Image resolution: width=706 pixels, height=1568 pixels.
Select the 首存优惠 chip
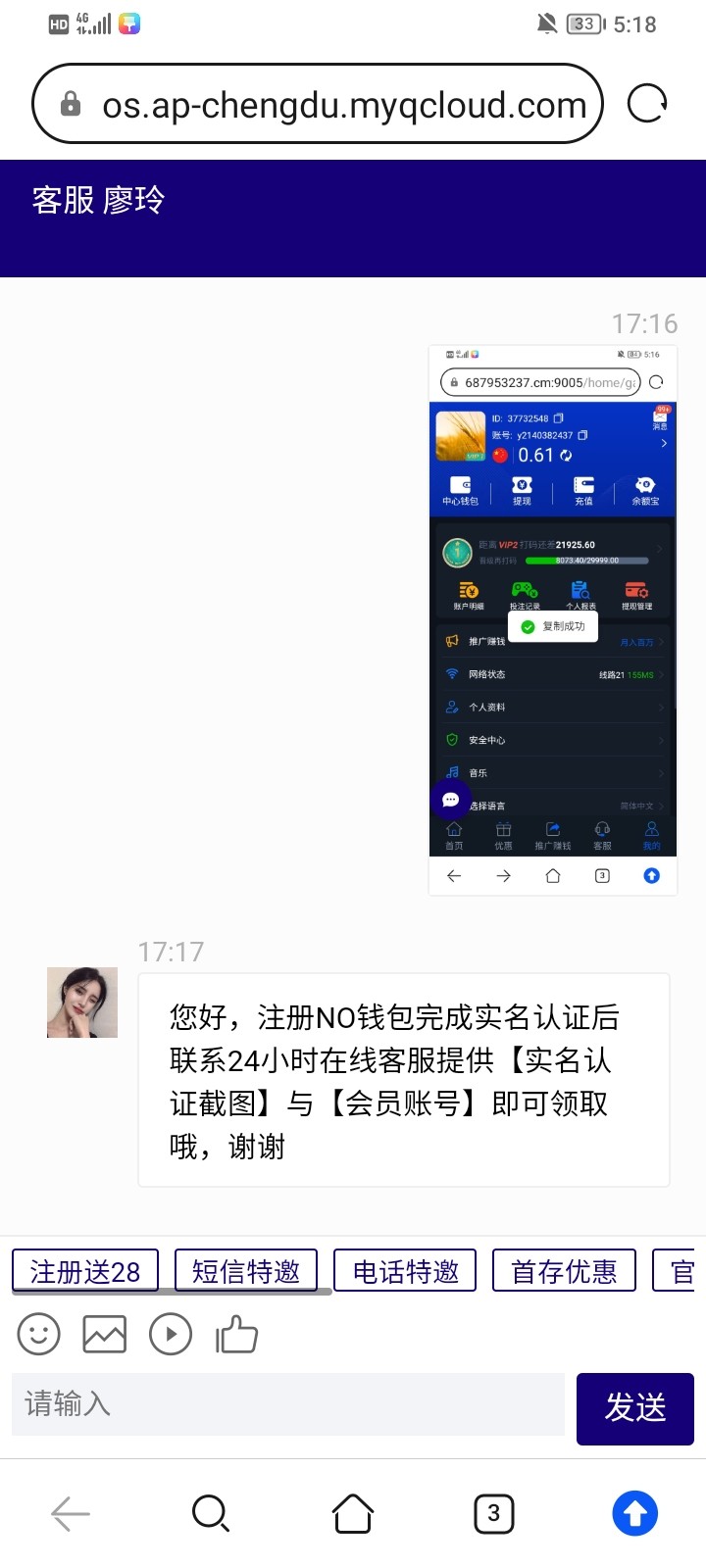click(564, 1271)
